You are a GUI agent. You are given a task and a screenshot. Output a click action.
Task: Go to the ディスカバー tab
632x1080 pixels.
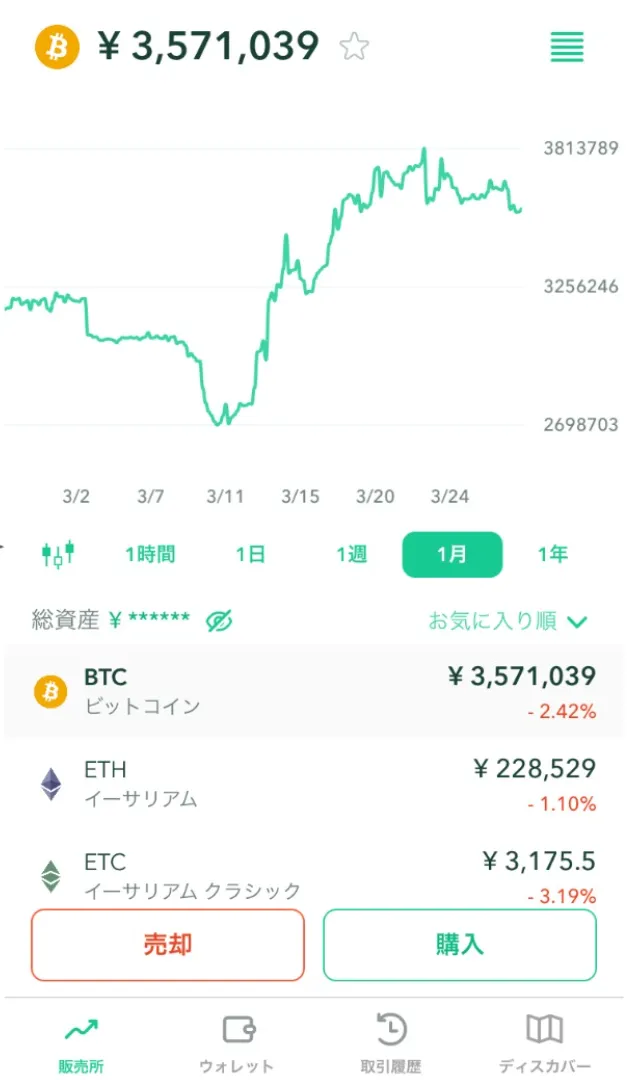[x=545, y=1042]
